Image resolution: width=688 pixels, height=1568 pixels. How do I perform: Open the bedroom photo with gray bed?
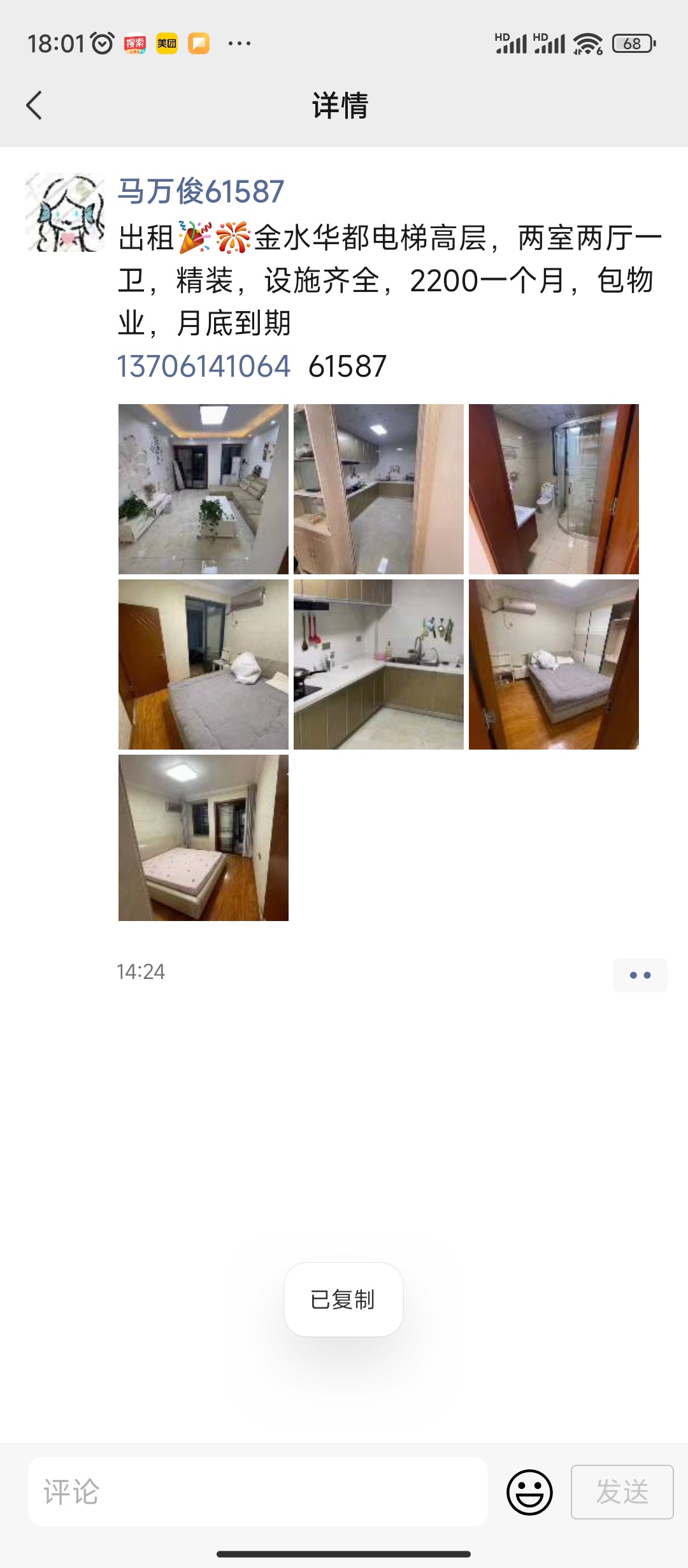(x=203, y=664)
